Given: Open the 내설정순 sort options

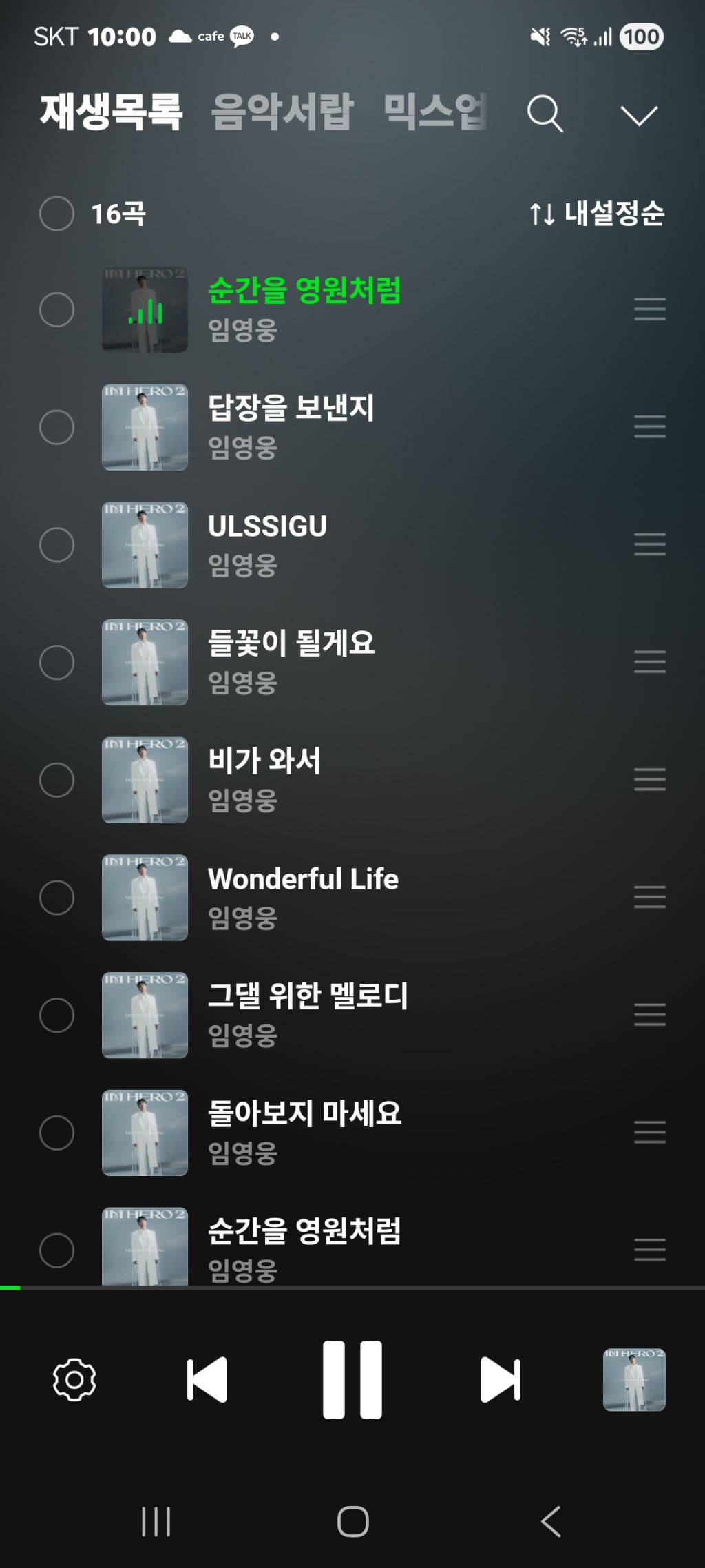Looking at the screenshot, I should [x=597, y=214].
